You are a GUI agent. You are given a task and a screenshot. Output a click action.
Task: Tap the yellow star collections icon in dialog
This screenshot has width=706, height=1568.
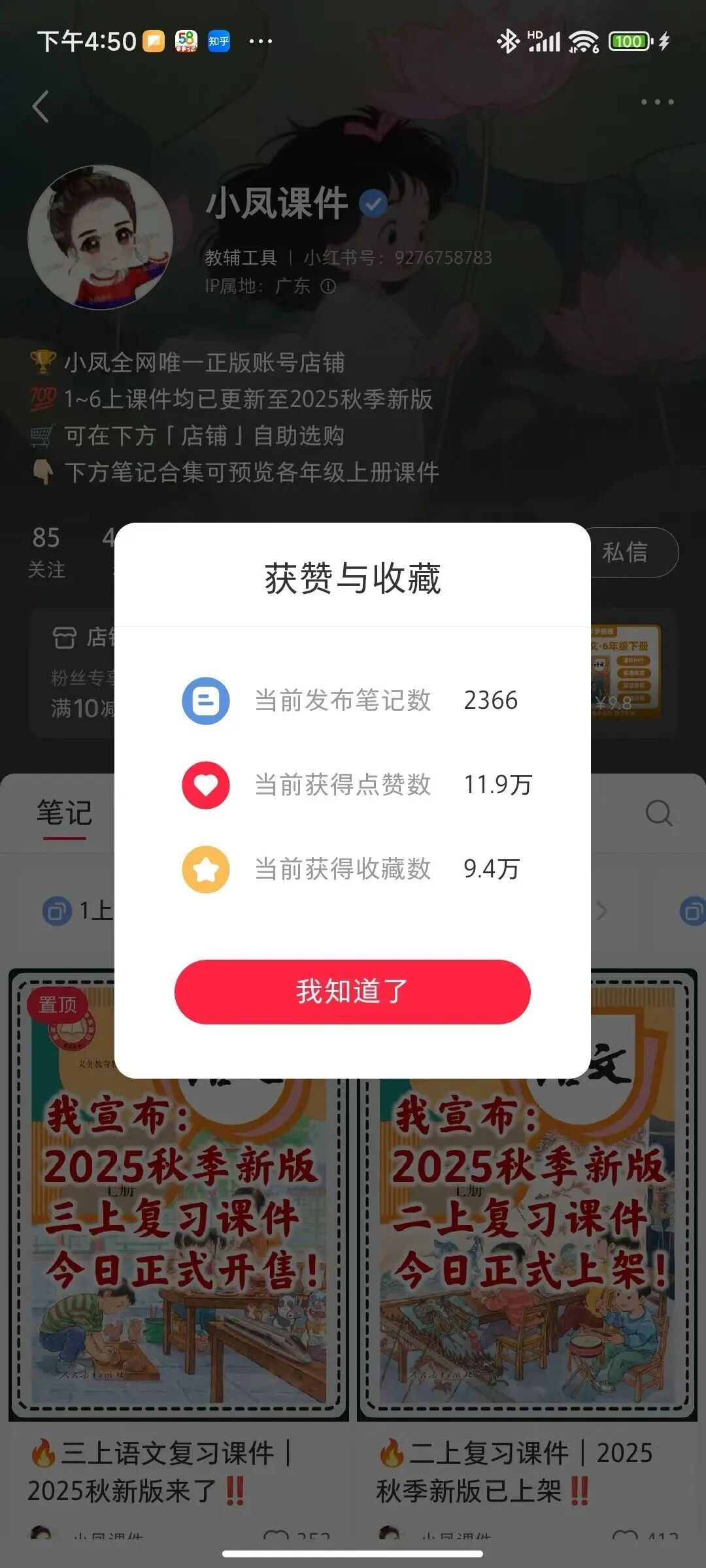tap(205, 870)
